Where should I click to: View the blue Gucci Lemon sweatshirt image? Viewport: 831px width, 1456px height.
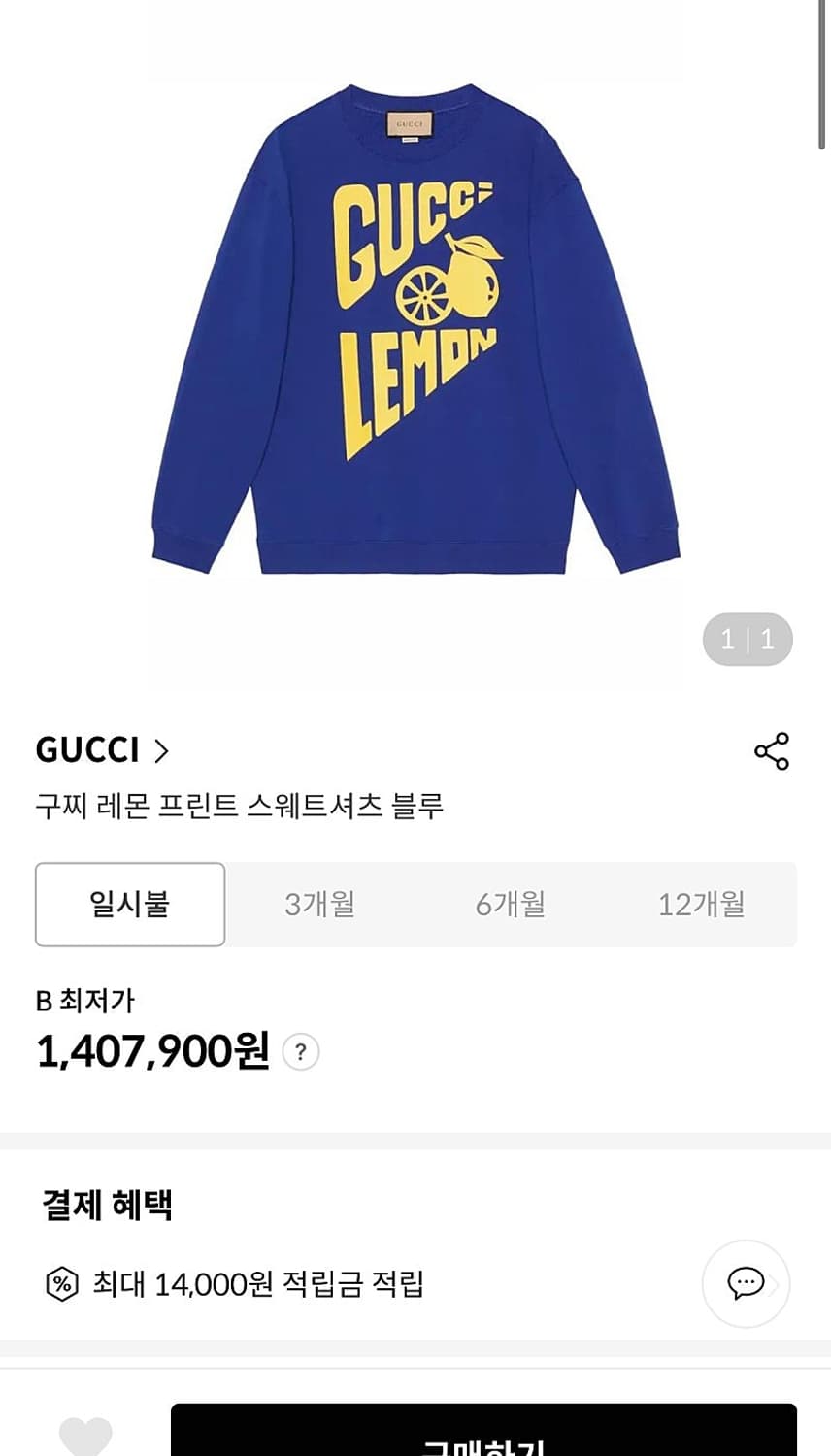tap(415, 330)
